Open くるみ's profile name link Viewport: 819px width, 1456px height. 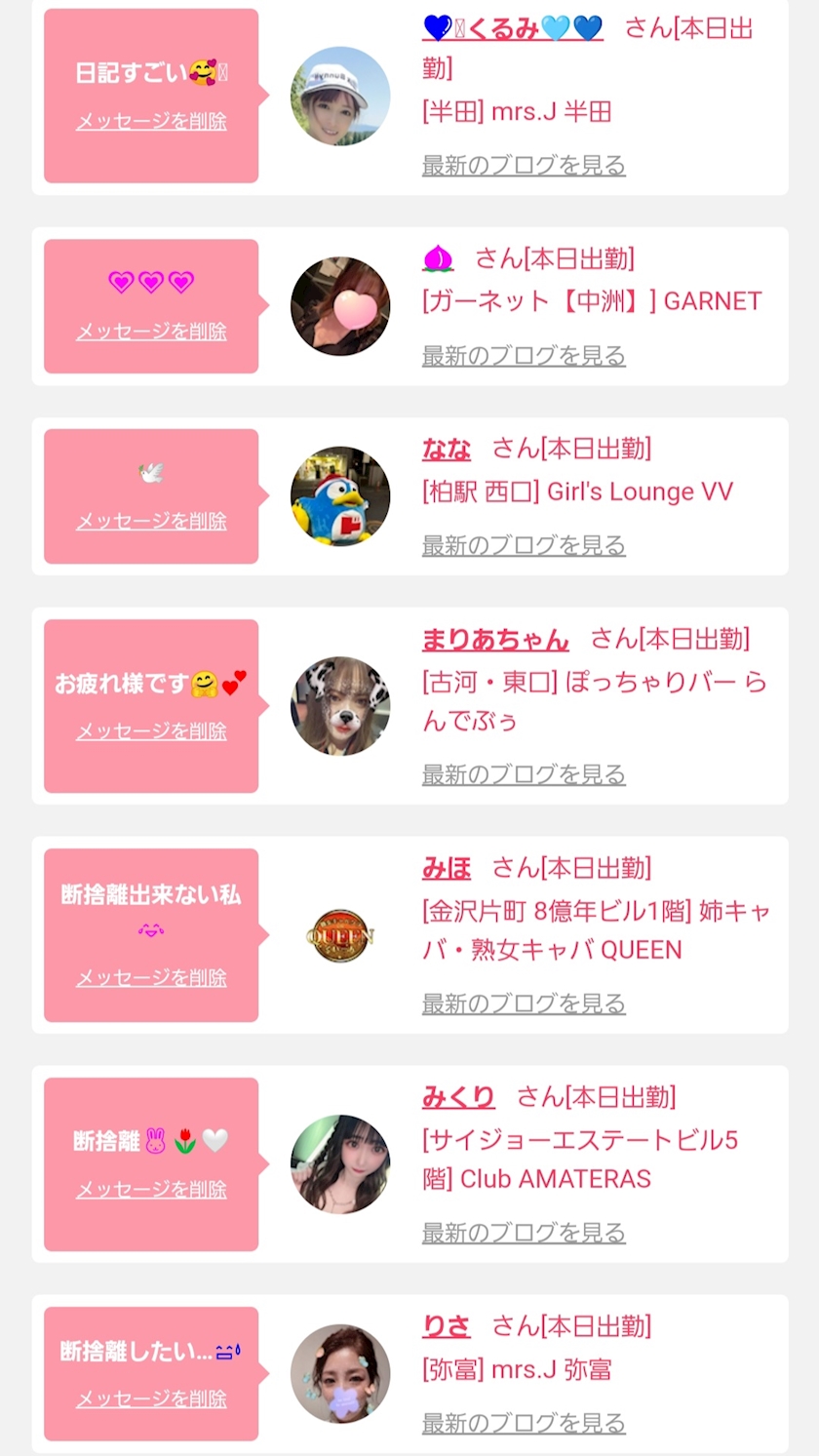pyautogui.click(x=513, y=28)
